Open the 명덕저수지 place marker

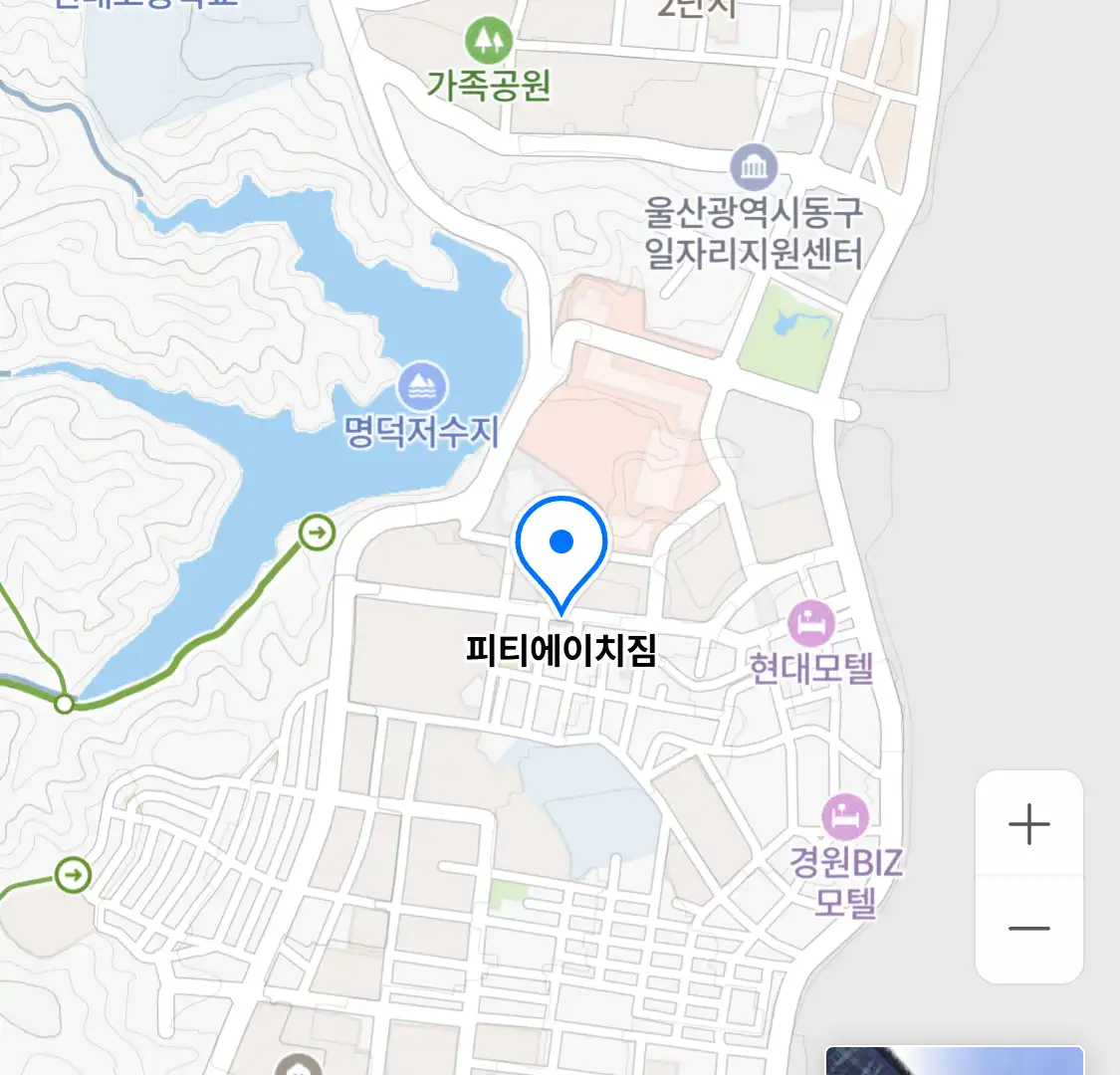(x=422, y=386)
